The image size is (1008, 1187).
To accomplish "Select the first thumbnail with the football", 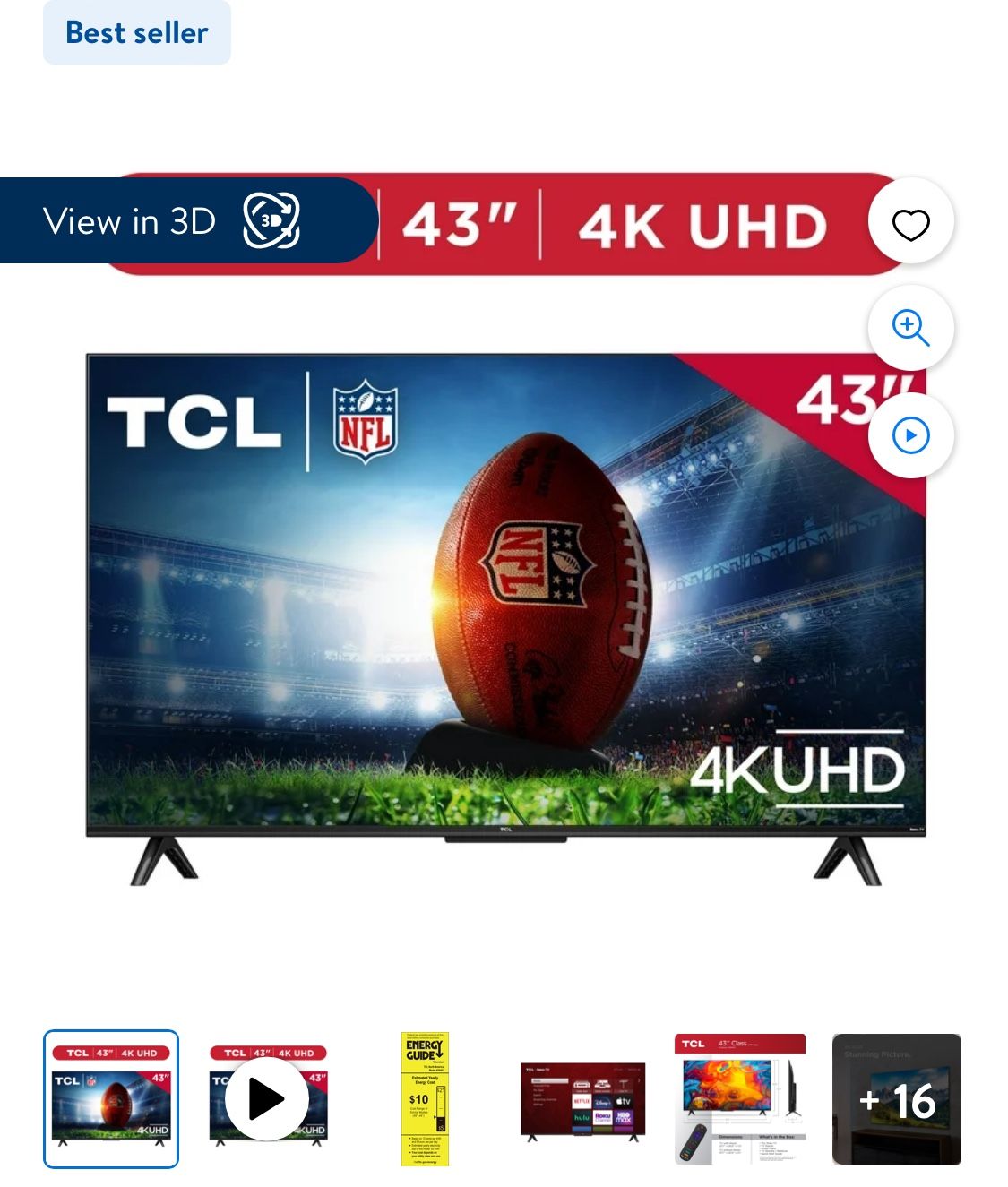I will point(111,1099).
